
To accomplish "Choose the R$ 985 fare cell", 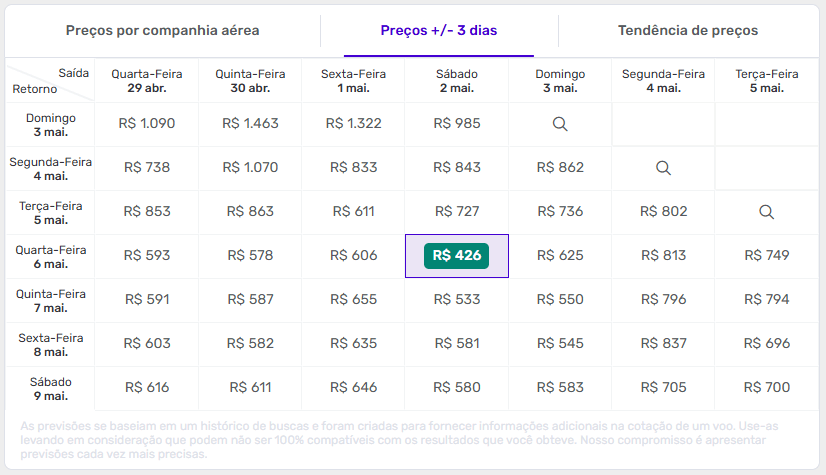I will click(x=456, y=124).
